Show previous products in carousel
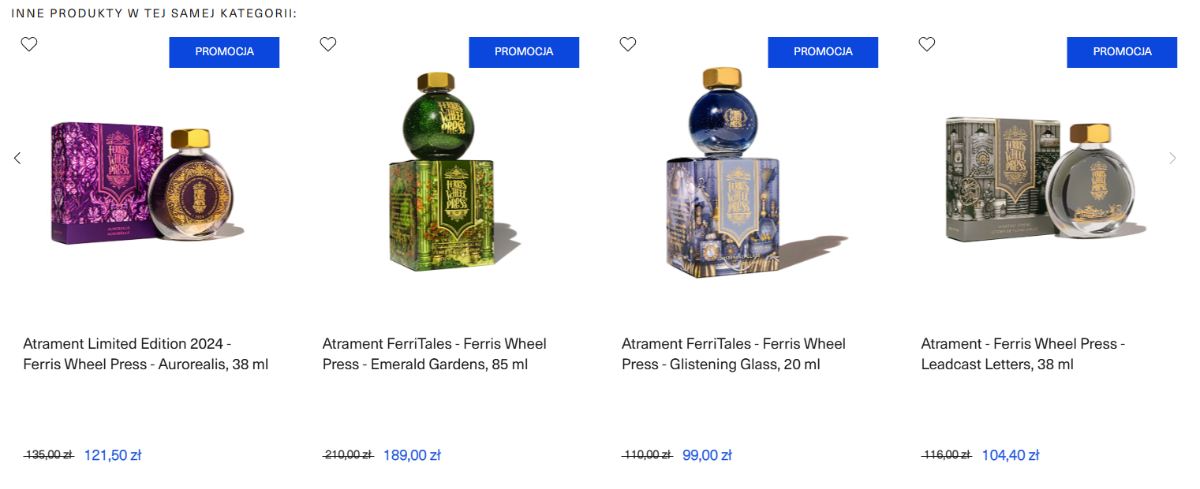 click(x=17, y=158)
